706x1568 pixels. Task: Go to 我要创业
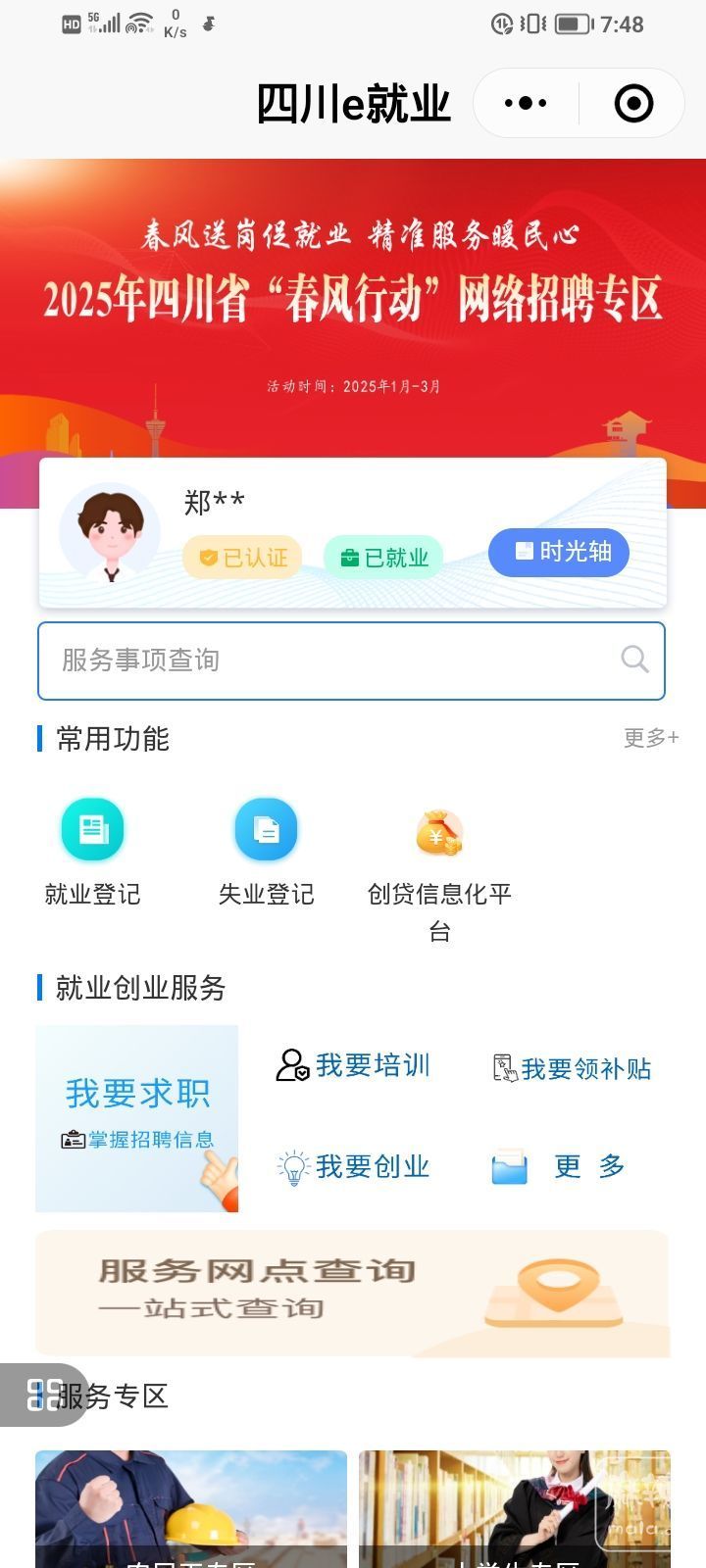pyautogui.click(x=354, y=1167)
